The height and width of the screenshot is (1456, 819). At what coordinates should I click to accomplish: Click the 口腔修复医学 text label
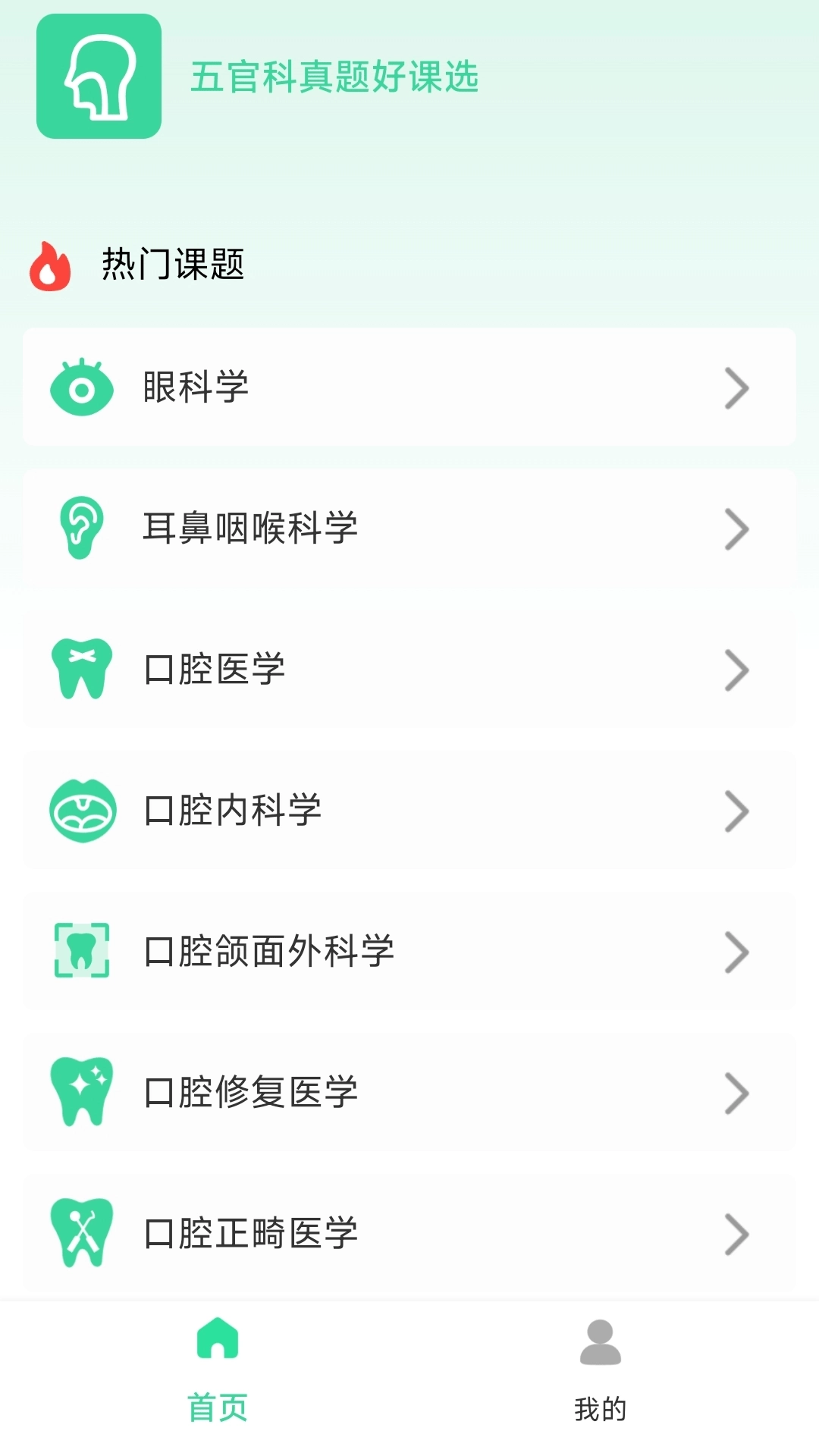coord(250,1093)
